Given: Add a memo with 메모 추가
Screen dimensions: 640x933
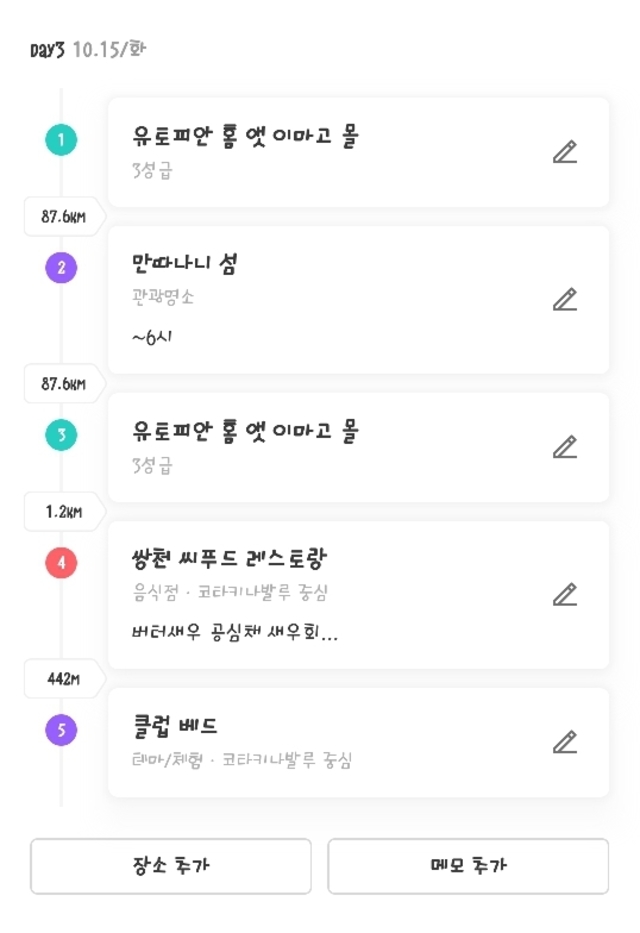Looking at the screenshot, I should click(x=468, y=866).
